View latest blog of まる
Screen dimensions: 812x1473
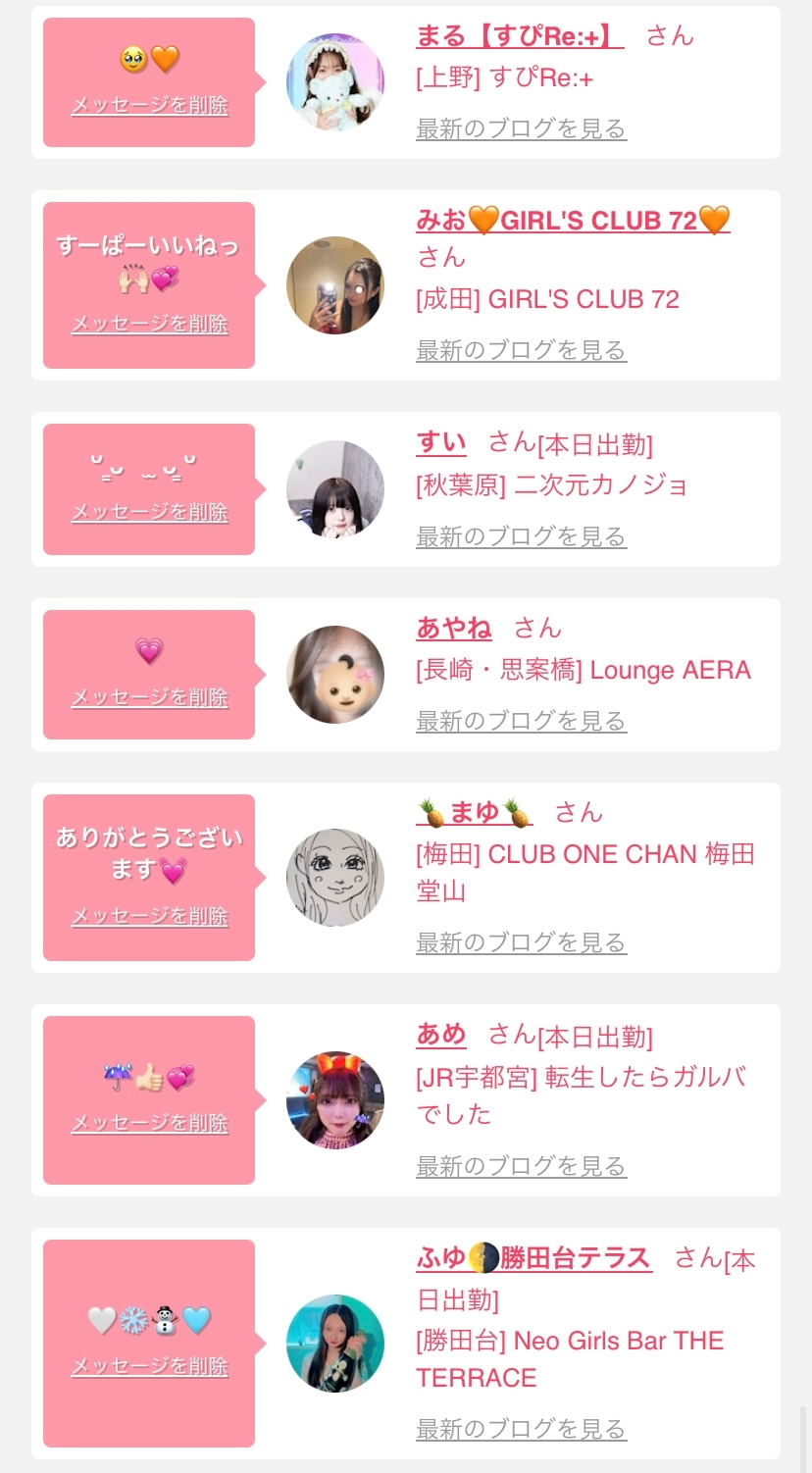pos(521,128)
